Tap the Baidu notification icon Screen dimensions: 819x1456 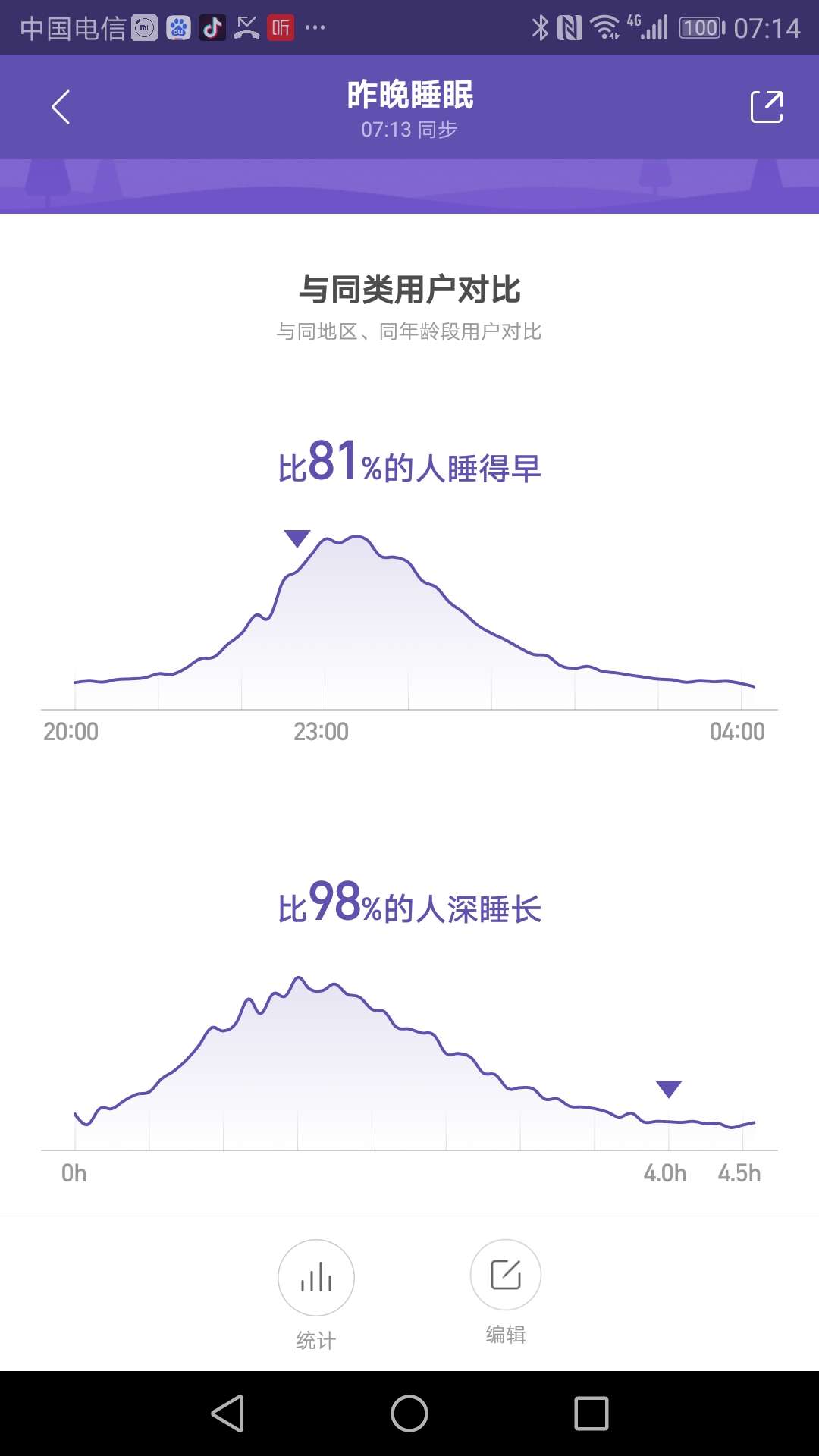[x=177, y=27]
